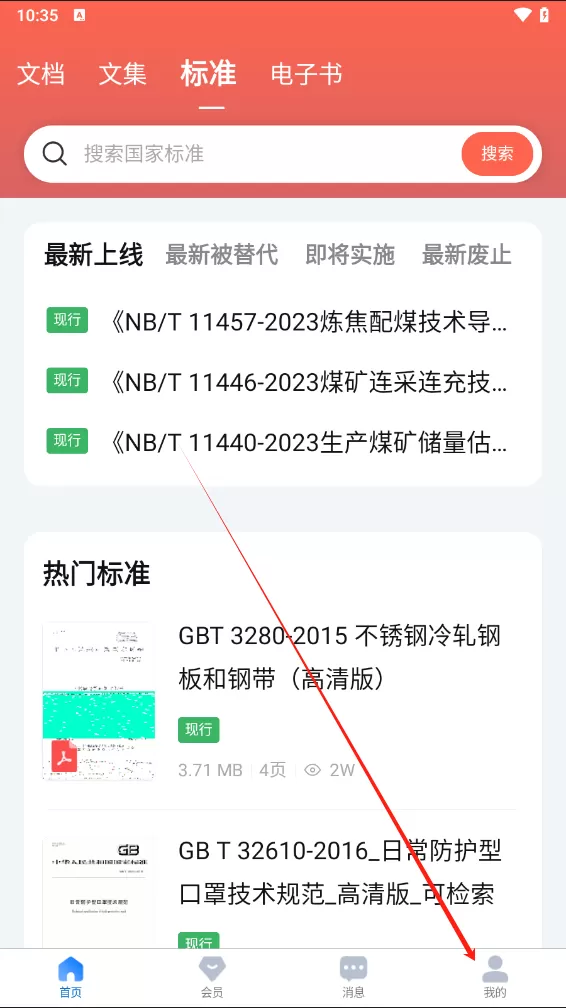Viewport: 566px width, 1008px height.
Task: Open NB/T 11446-2023 煤矿连采连充 standard
Action: click(x=278, y=382)
